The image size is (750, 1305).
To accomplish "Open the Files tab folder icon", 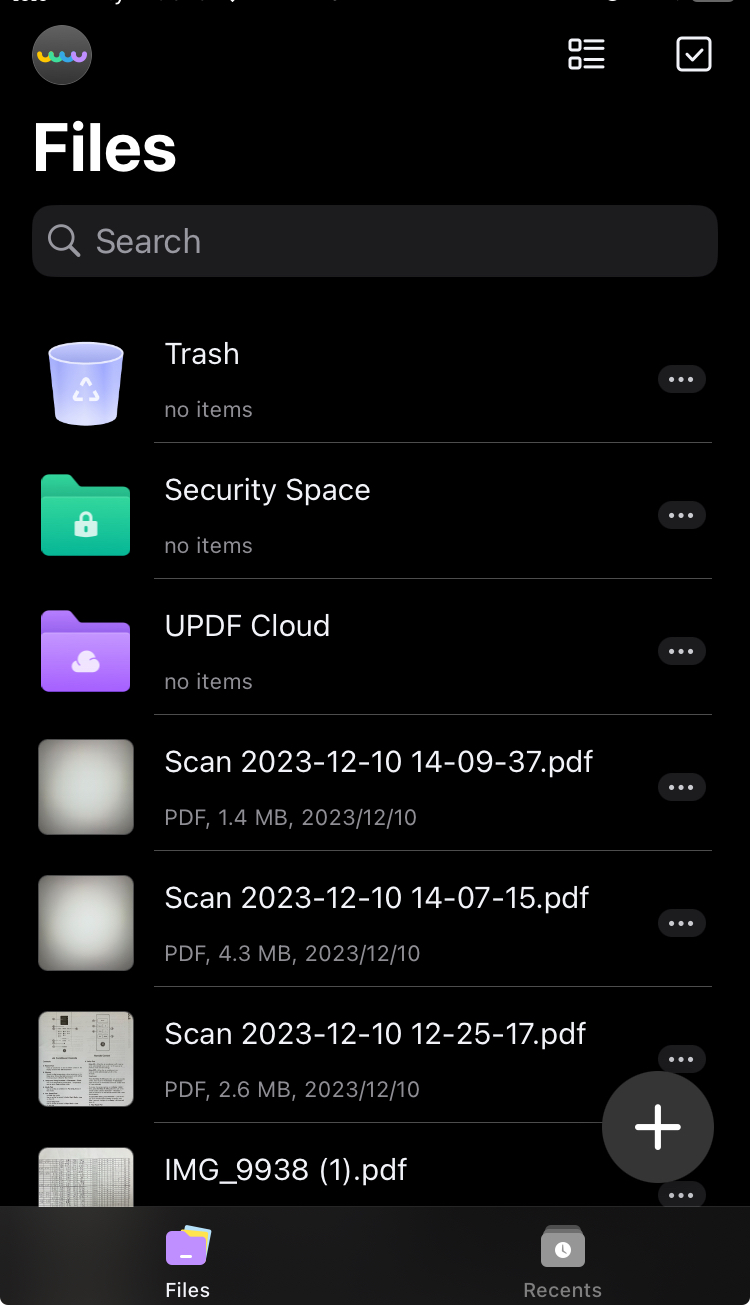I will 187,1246.
